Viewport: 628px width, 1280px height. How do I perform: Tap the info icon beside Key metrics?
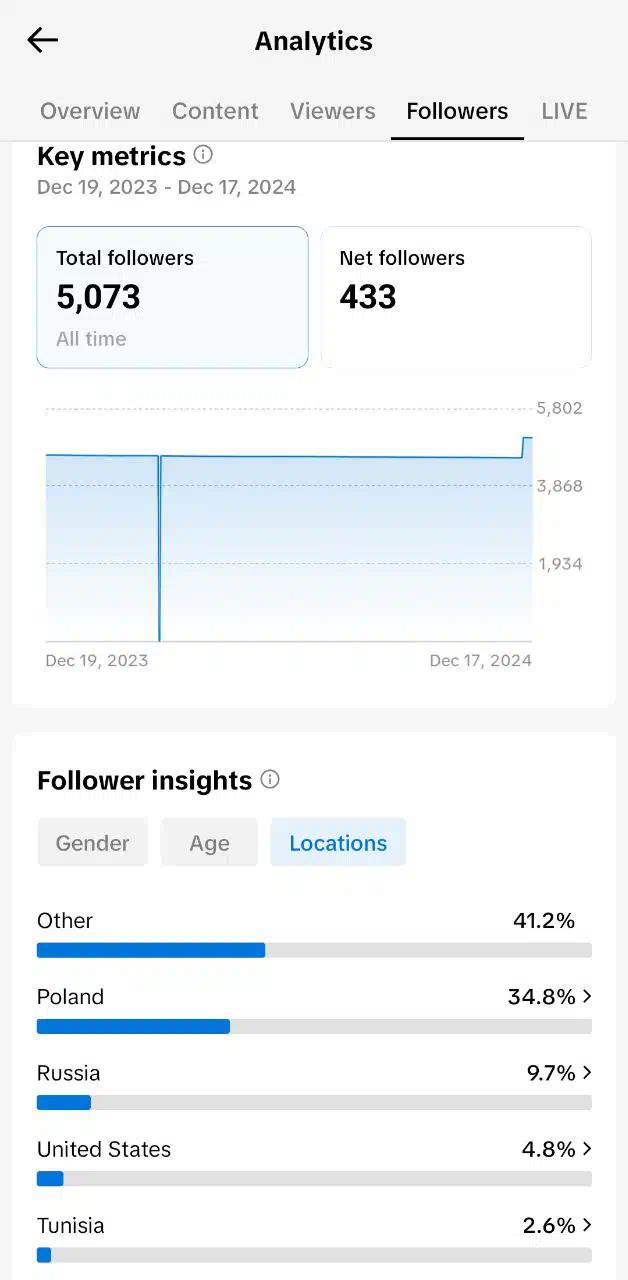pos(203,155)
